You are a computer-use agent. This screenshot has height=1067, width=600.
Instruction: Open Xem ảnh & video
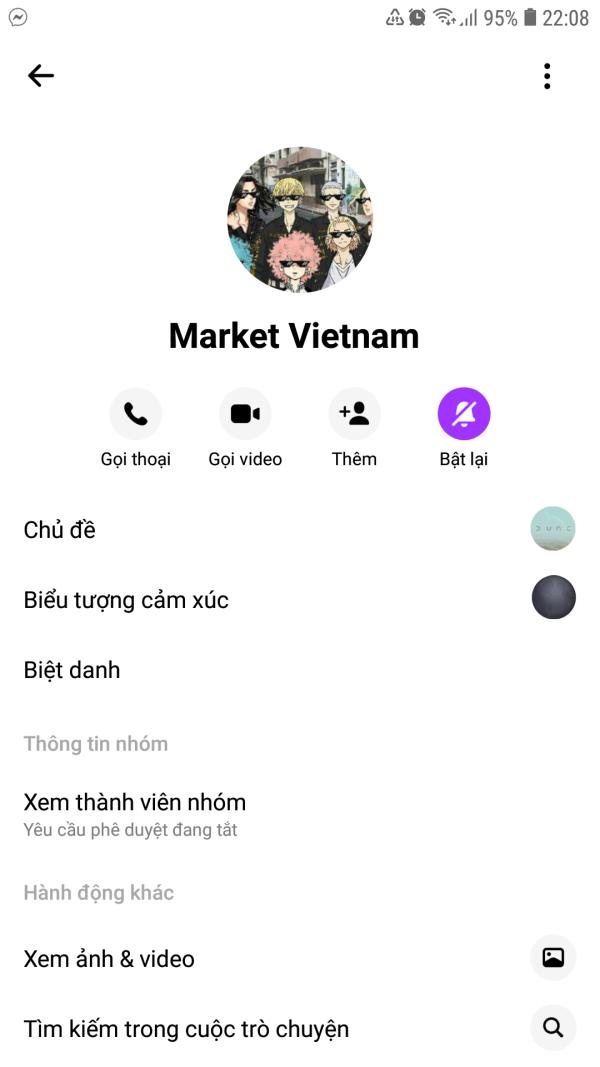300,958
